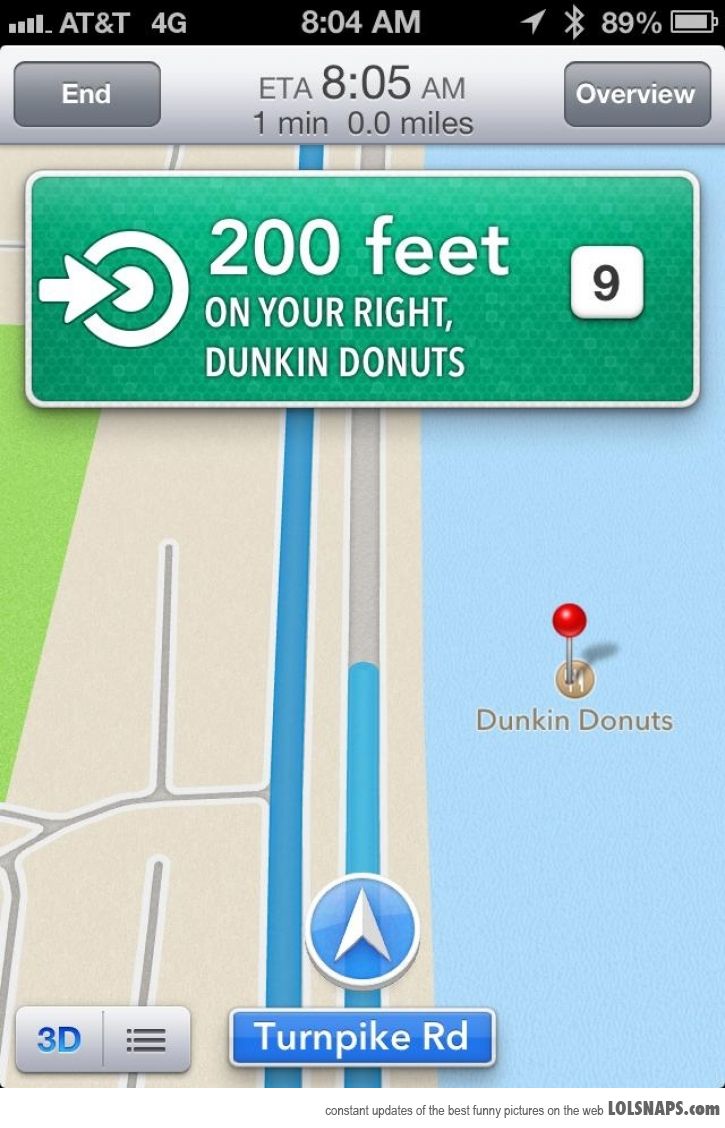This screenshot has height=1128, width=725.
Task: End the current navigation route
Action: (86, 94)
